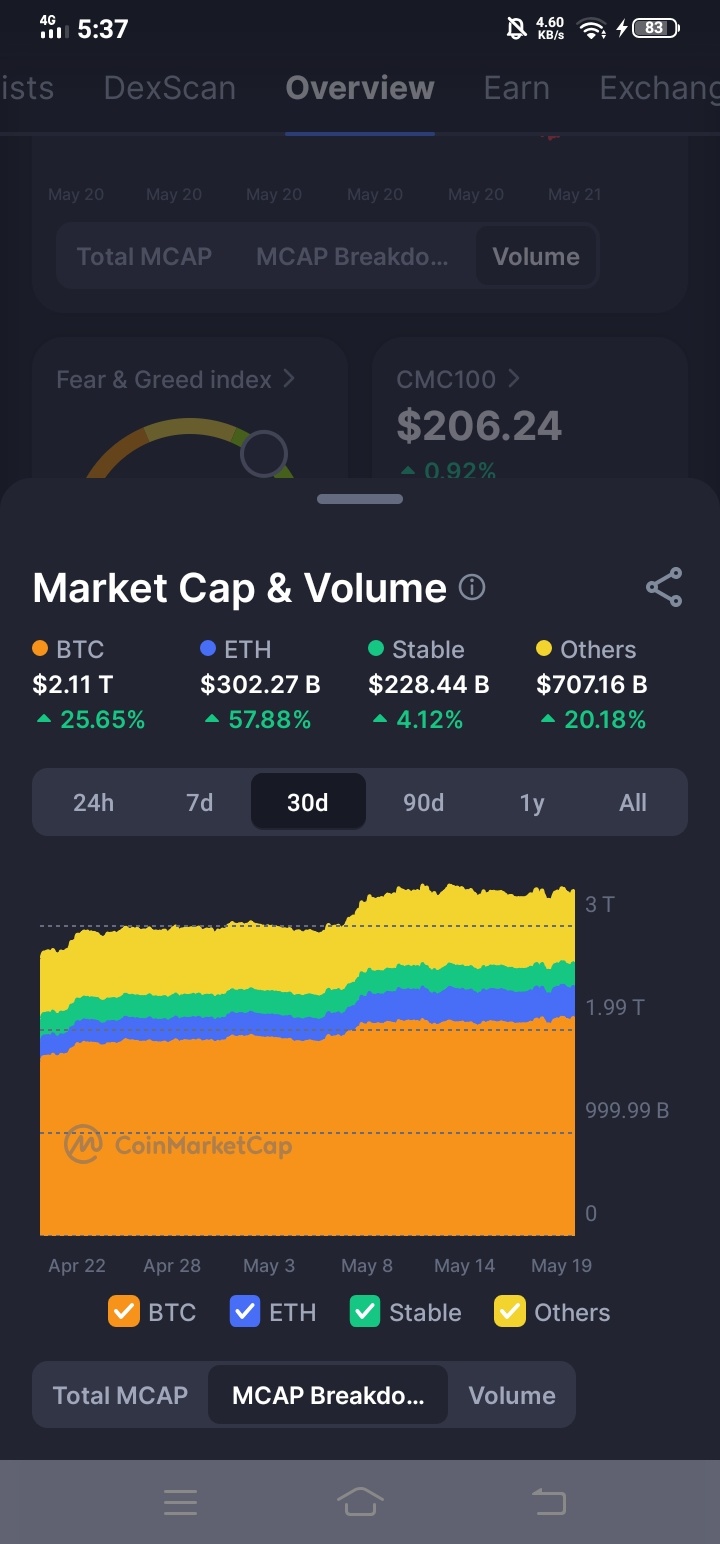This screenshot has width=720, height=1544.
Task: Open the Volume view in the bottom sheet
Action: click(512, 1395)
